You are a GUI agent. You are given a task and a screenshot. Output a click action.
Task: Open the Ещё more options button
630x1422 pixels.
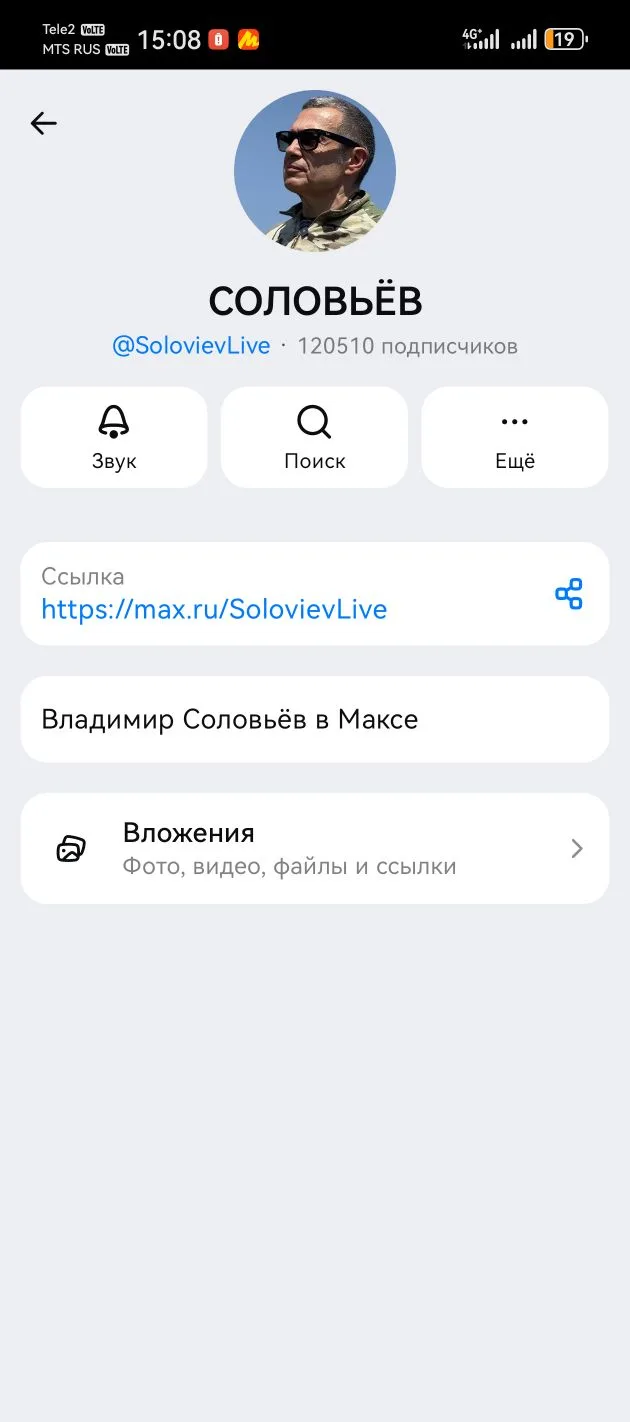point(515,438)
